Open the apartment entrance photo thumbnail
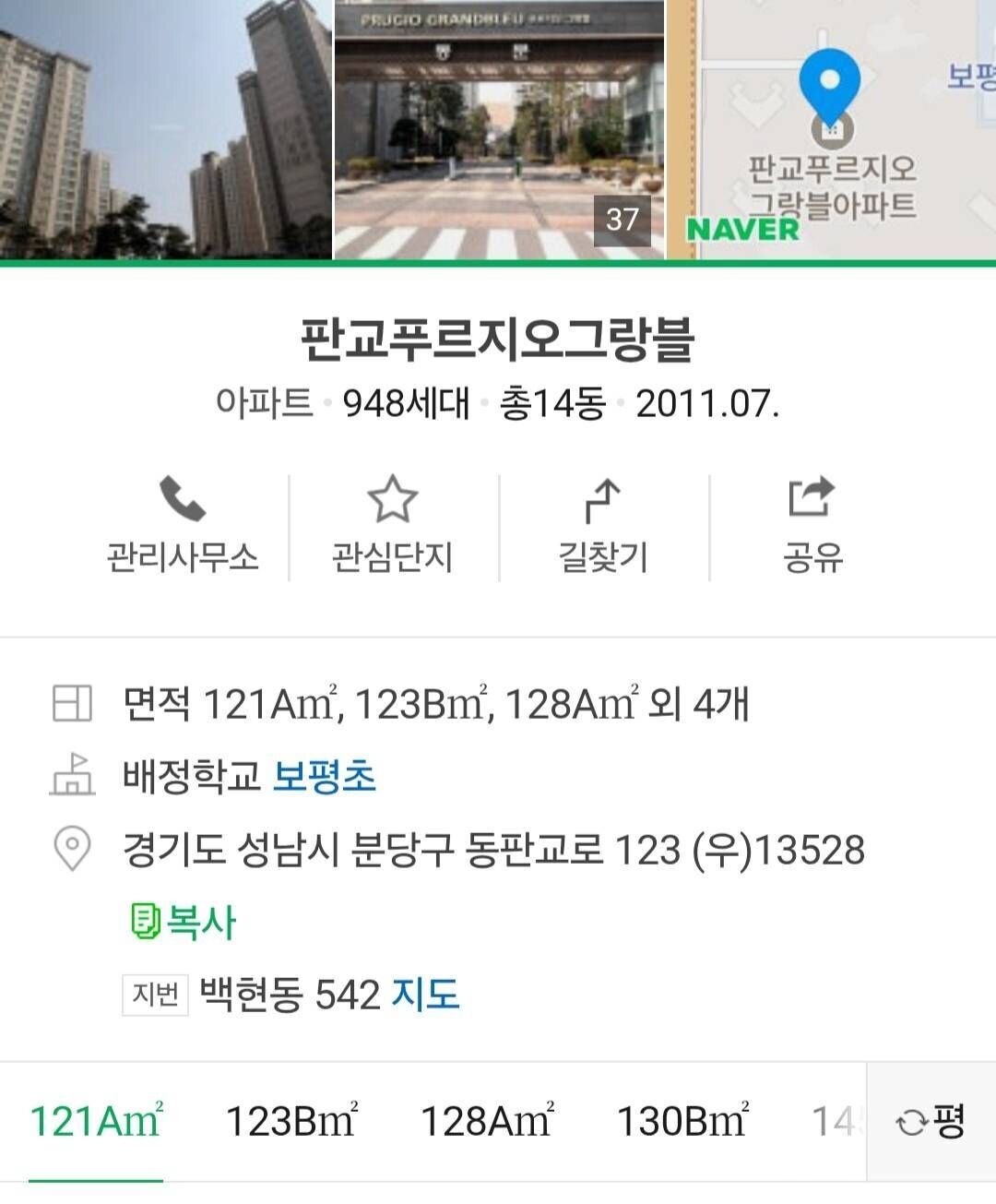This screenshot has width=996, height=1204. 498,129
